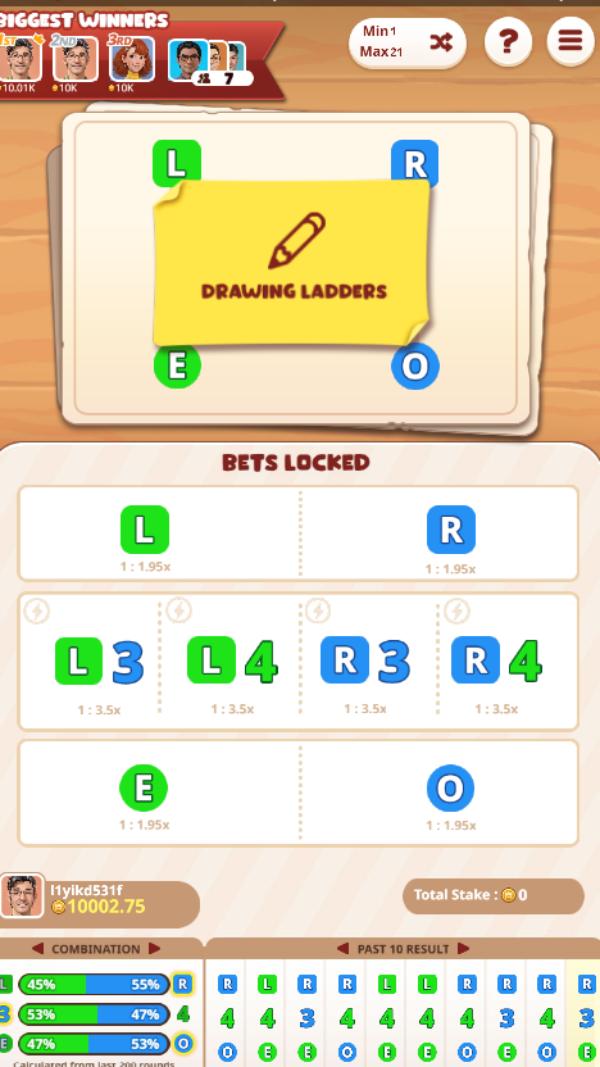
Task: Show previous Past 10 Result page
Action: tap(342, 948)
